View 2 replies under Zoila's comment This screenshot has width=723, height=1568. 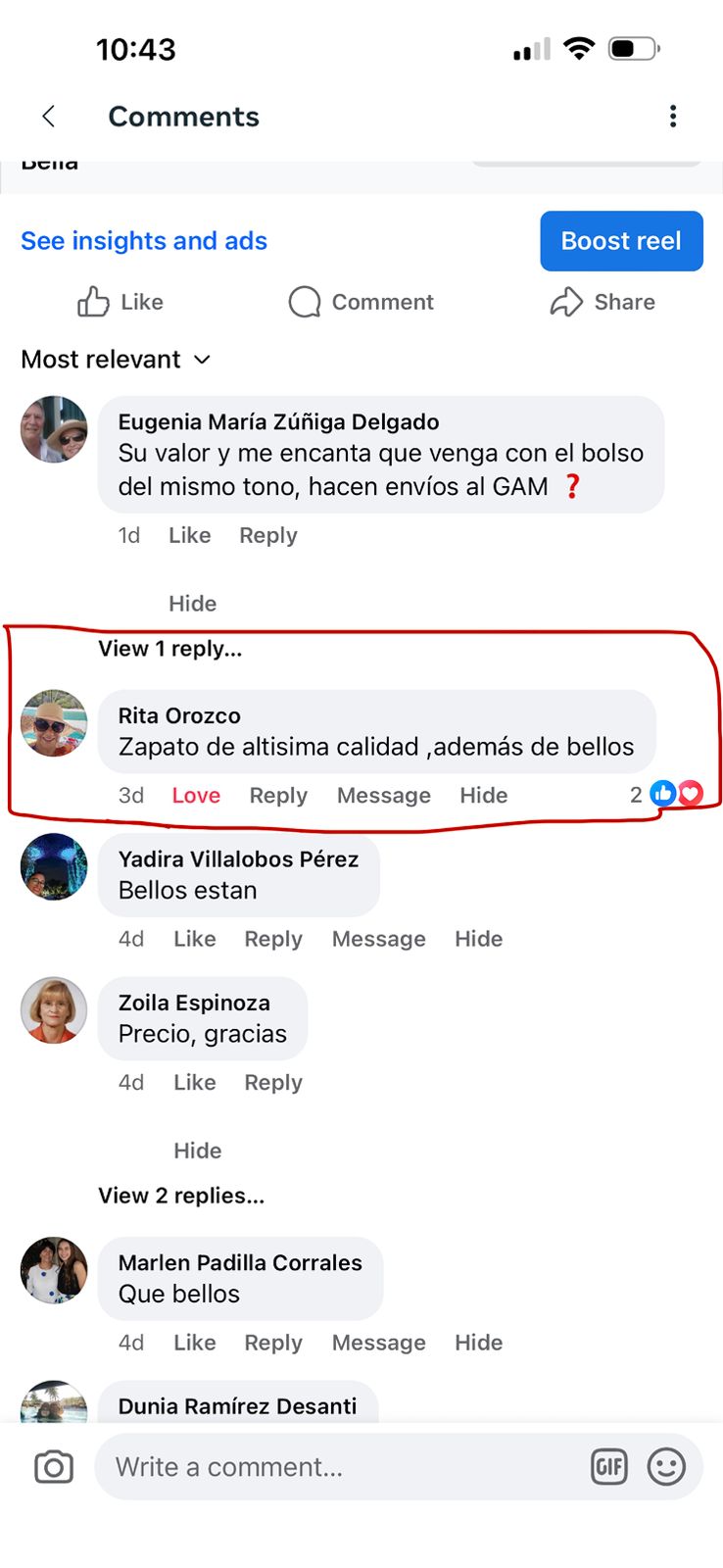click(181, 1196)
